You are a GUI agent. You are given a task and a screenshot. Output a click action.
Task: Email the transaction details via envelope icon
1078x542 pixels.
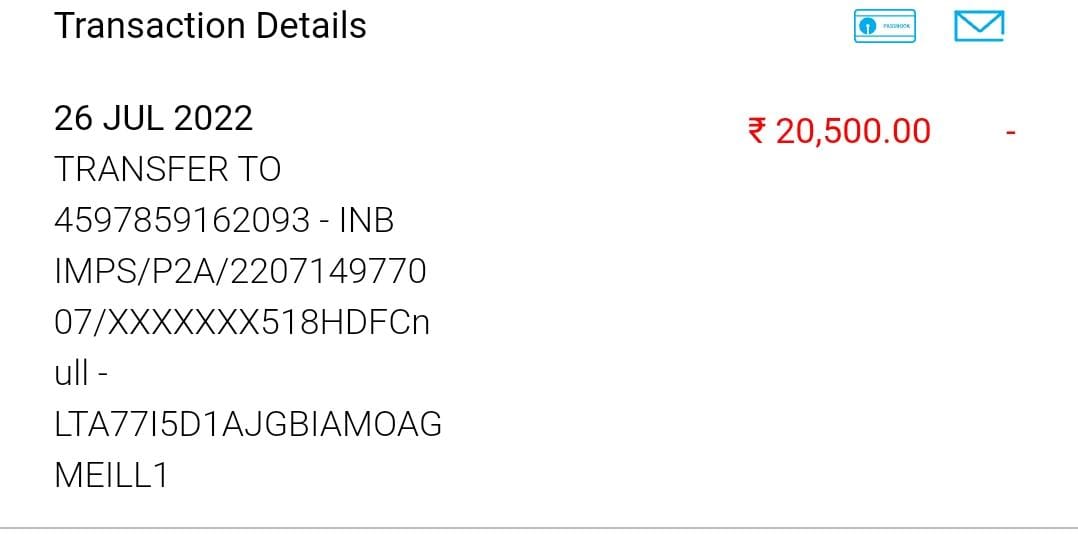click(x=979, y=27)
